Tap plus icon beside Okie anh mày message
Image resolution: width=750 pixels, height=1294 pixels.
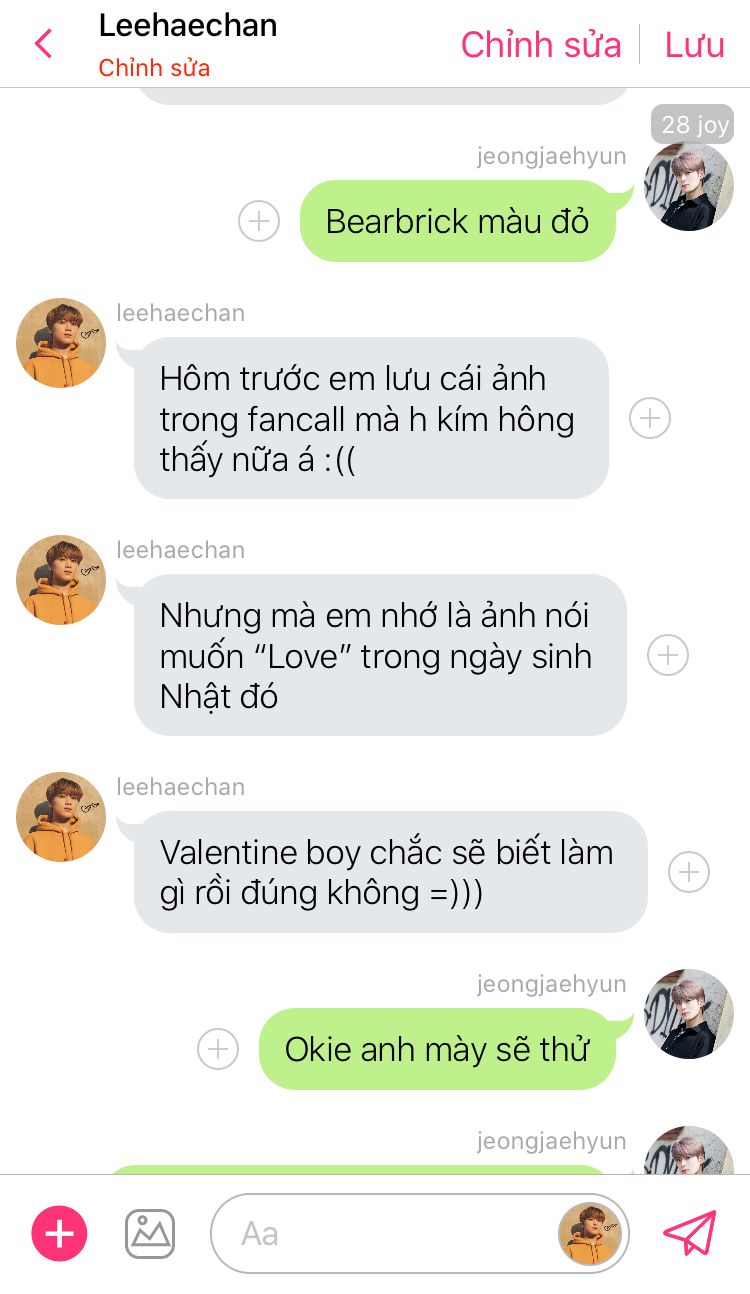[218, 1049]
